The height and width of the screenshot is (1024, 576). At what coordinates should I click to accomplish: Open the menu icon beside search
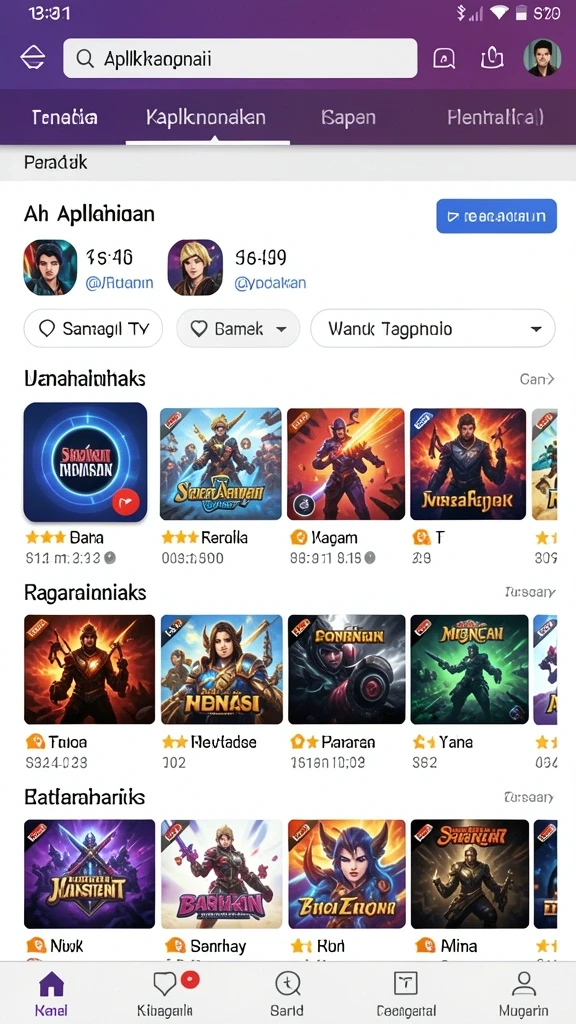pos(33,59)
